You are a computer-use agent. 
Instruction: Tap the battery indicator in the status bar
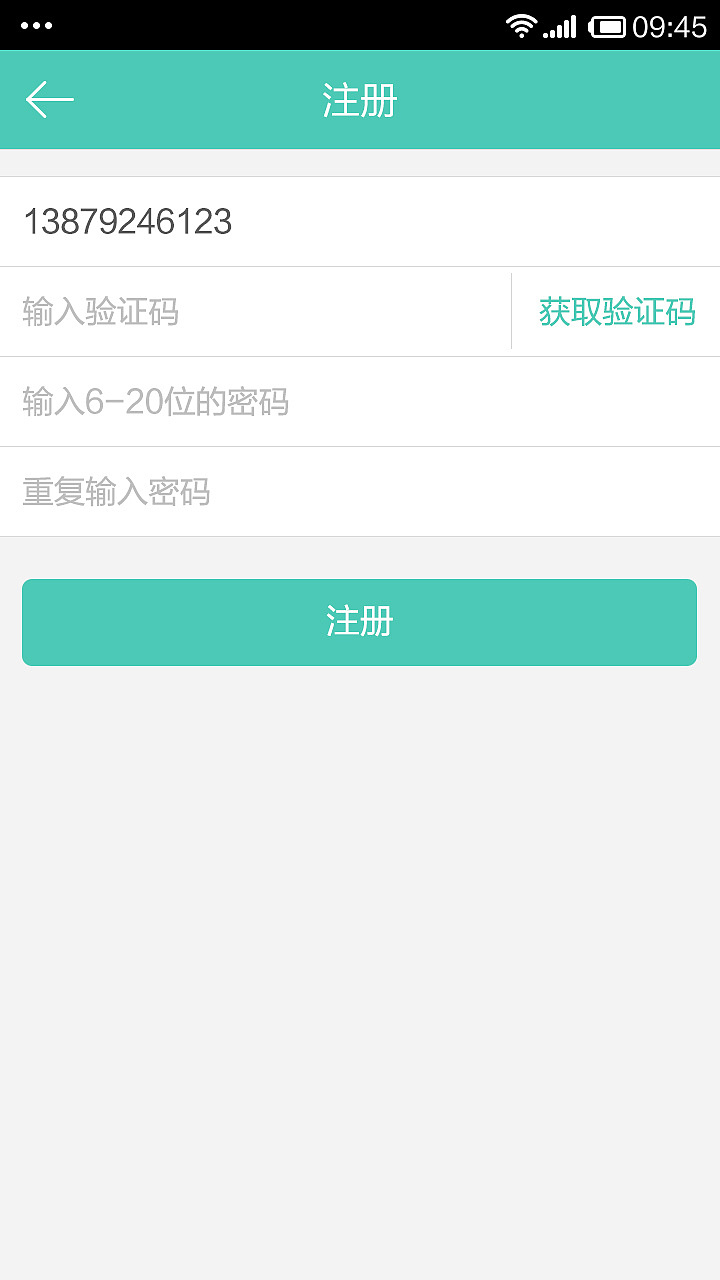[x=610, y=25]
